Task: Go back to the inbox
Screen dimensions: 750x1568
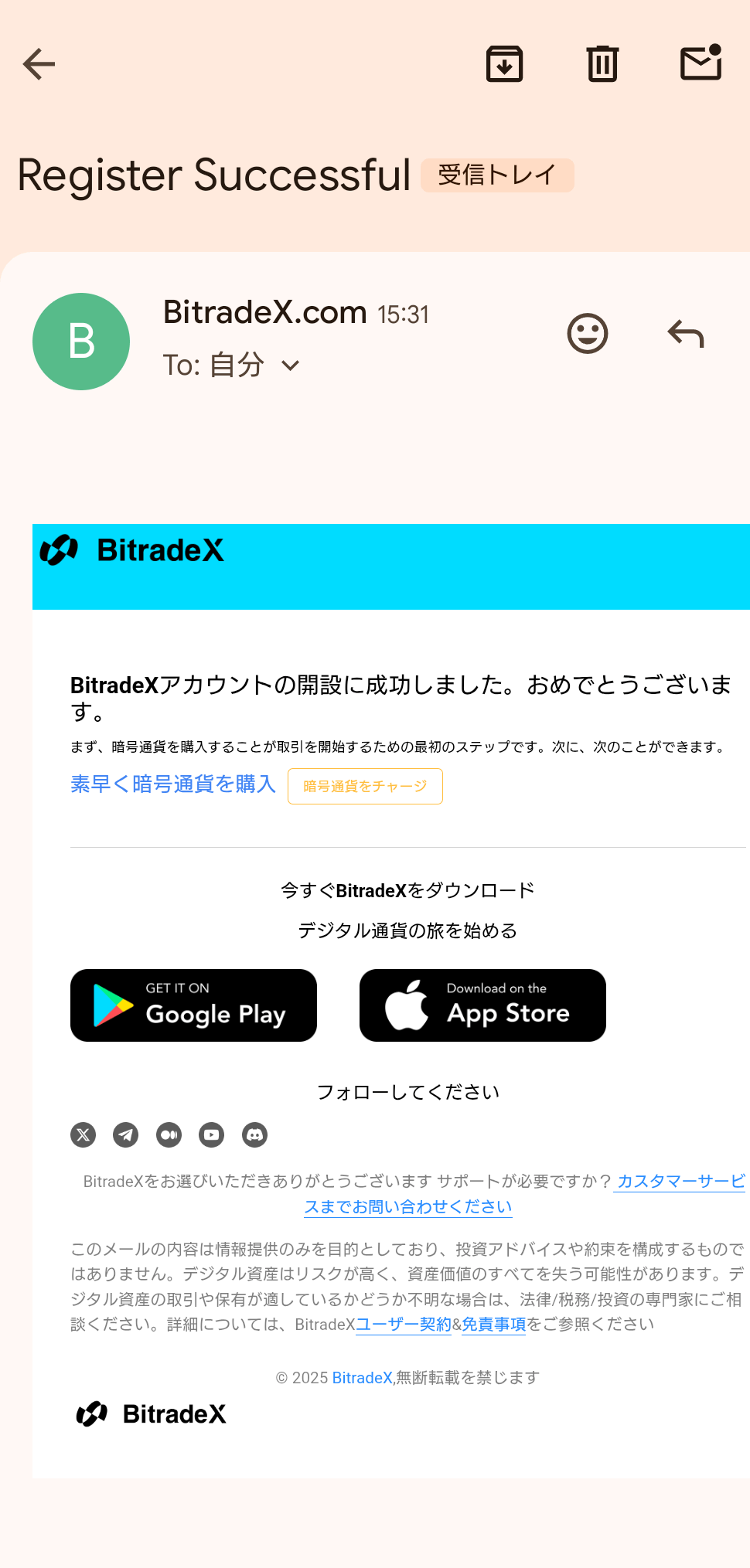Action: pos(39,64)
